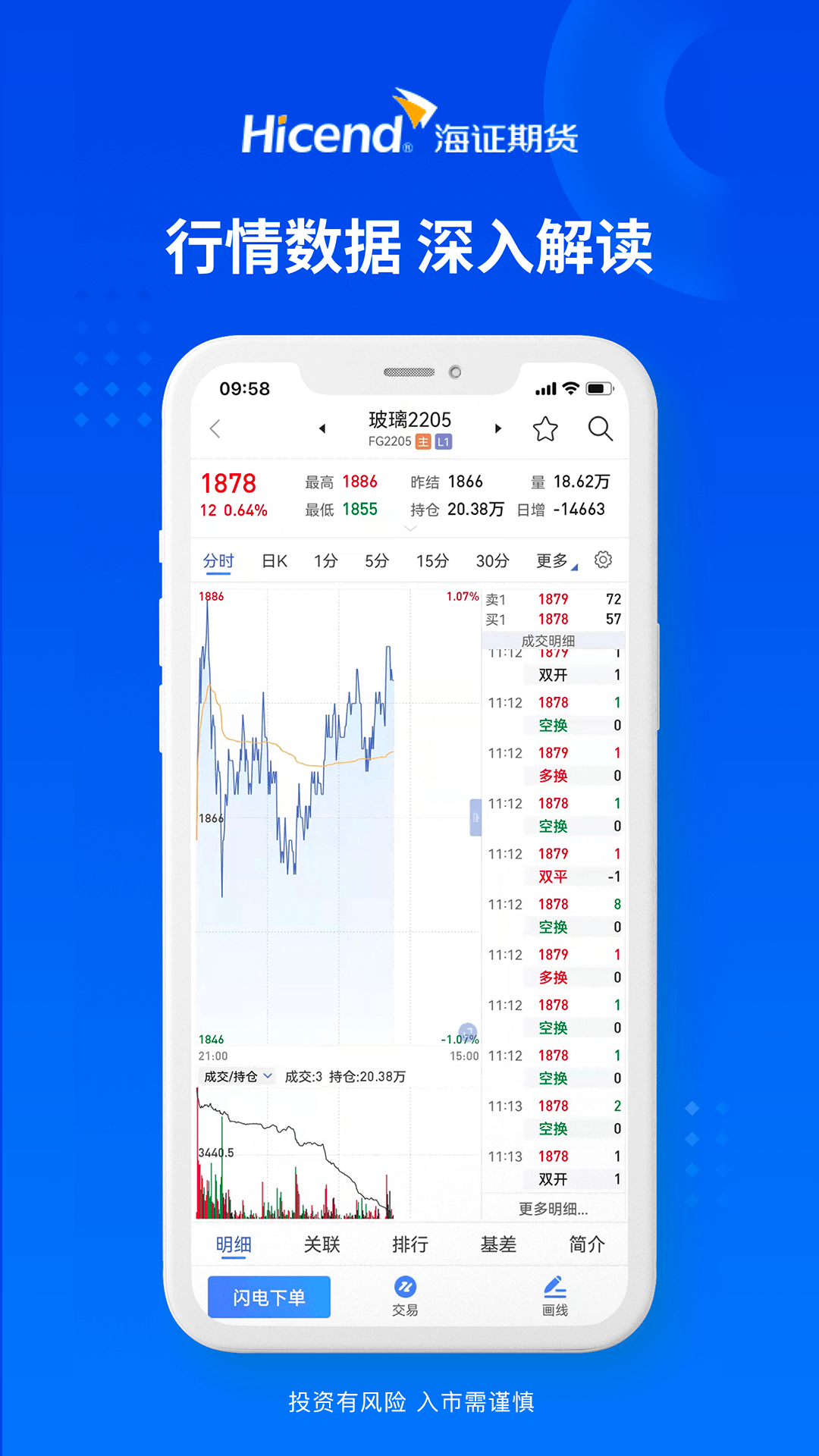Switch to the 基差 tab
819x1456 pixels.
click(498, 1244)
